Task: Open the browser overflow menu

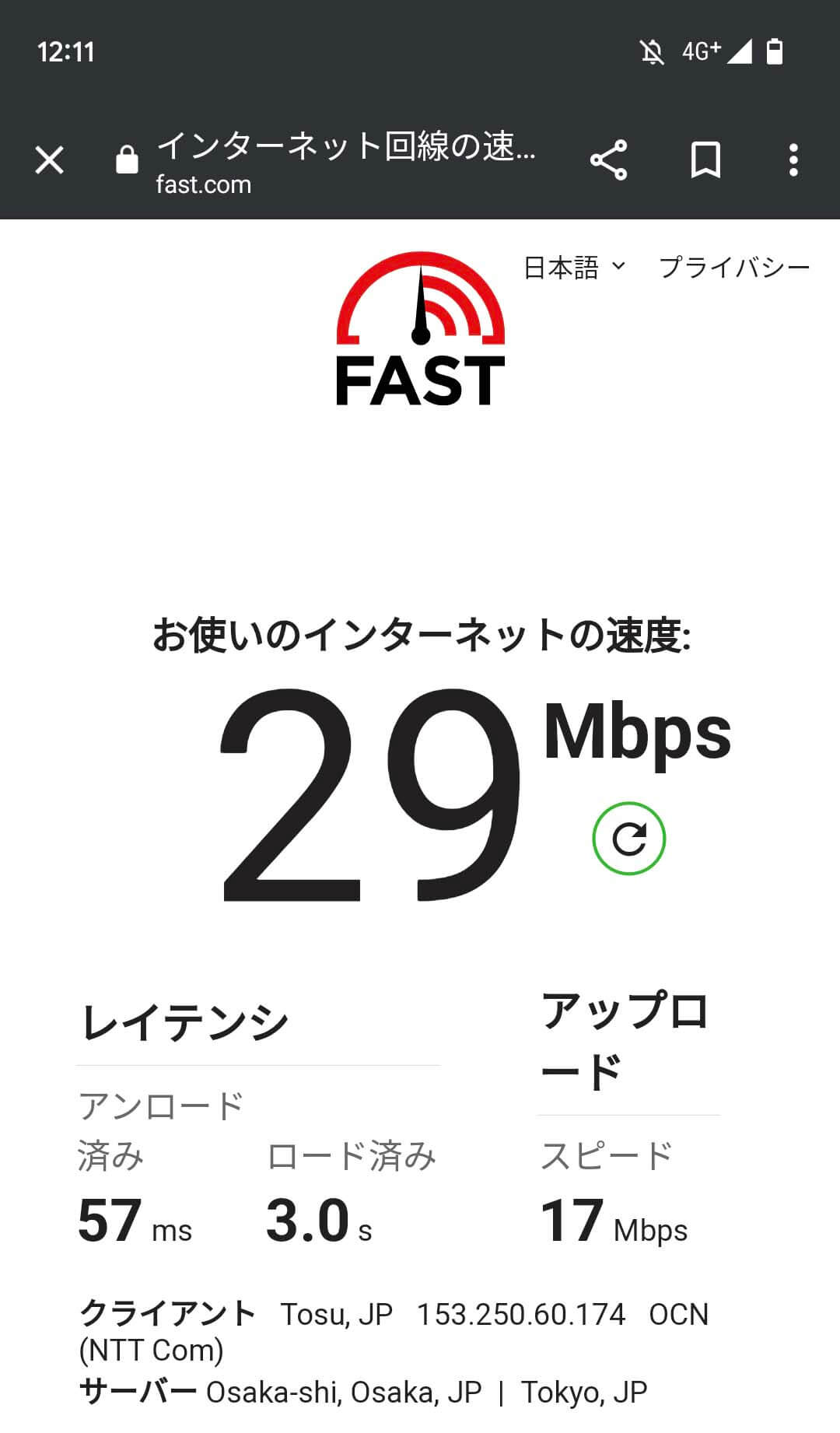Action: (x=793, y=161)
